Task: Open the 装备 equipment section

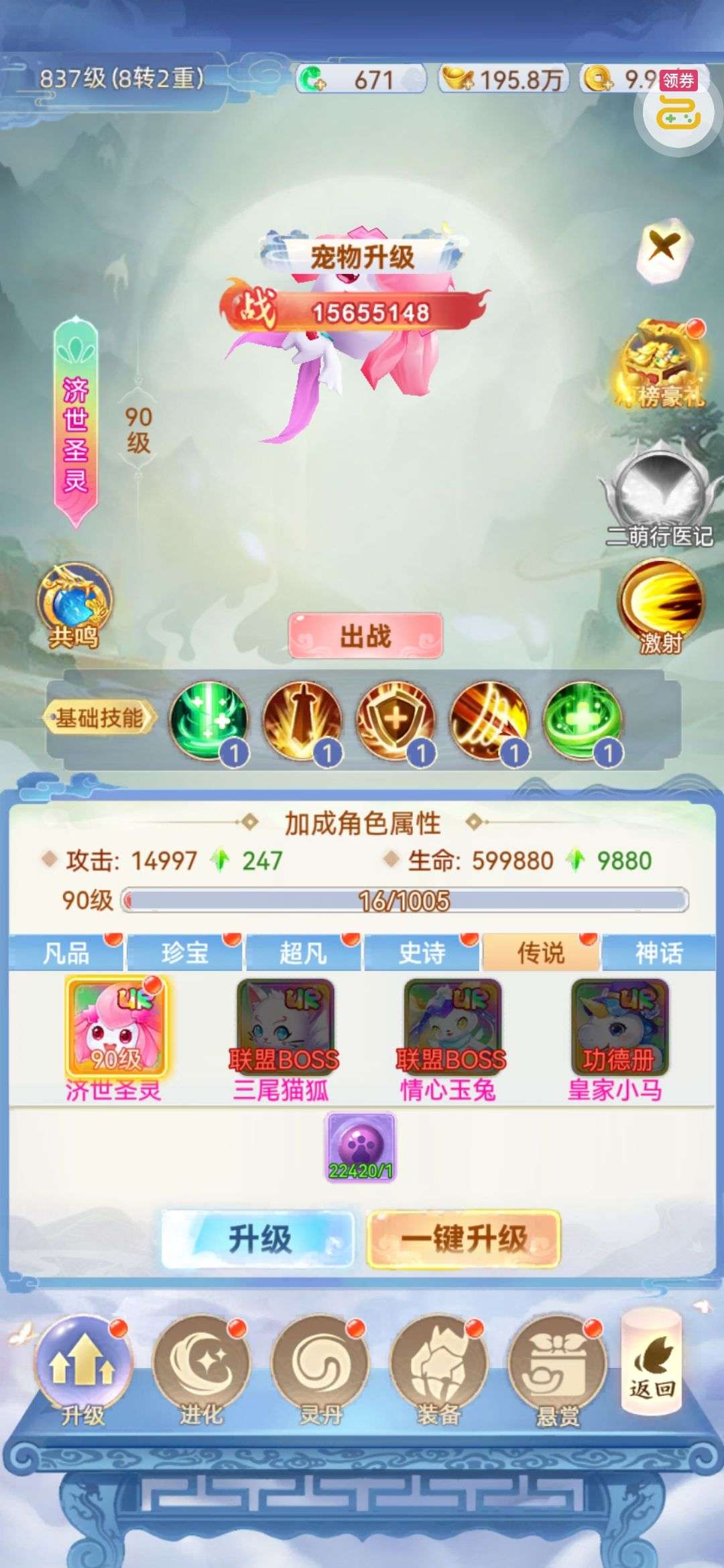Action: (x=438, y=1367)
